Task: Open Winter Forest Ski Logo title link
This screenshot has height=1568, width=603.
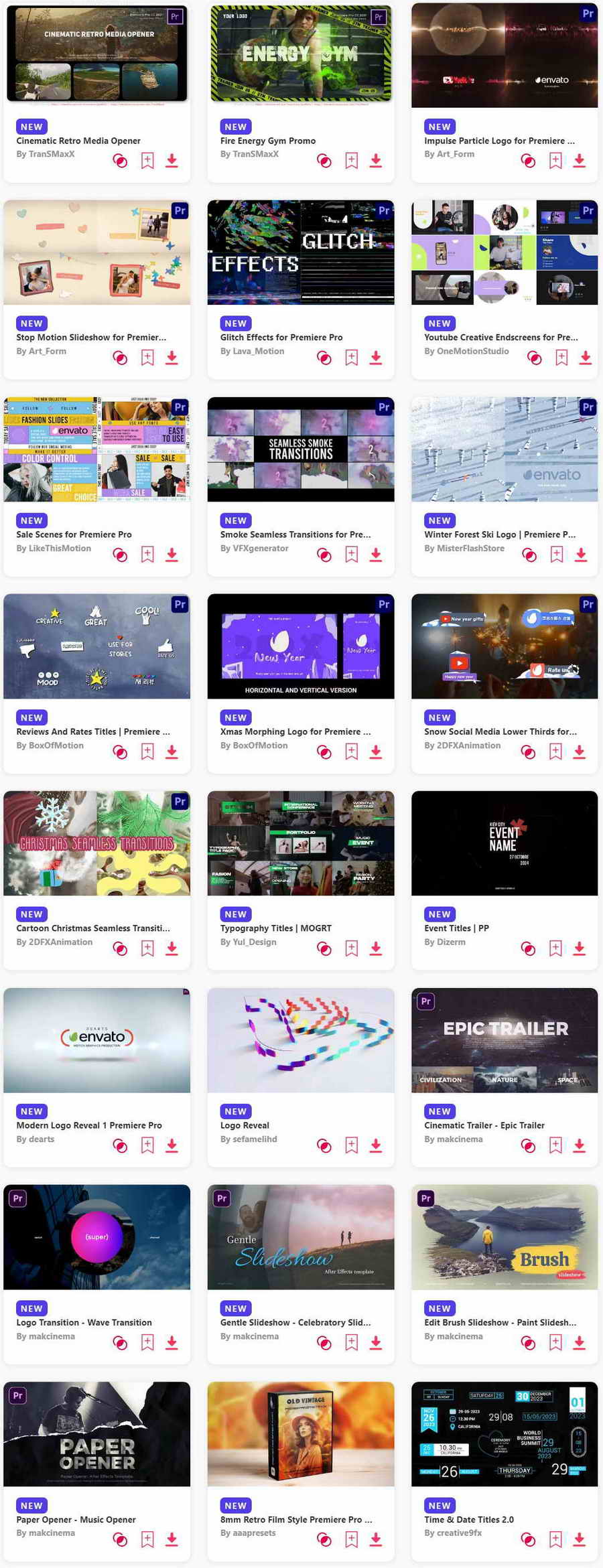Action: coord(499,534)
